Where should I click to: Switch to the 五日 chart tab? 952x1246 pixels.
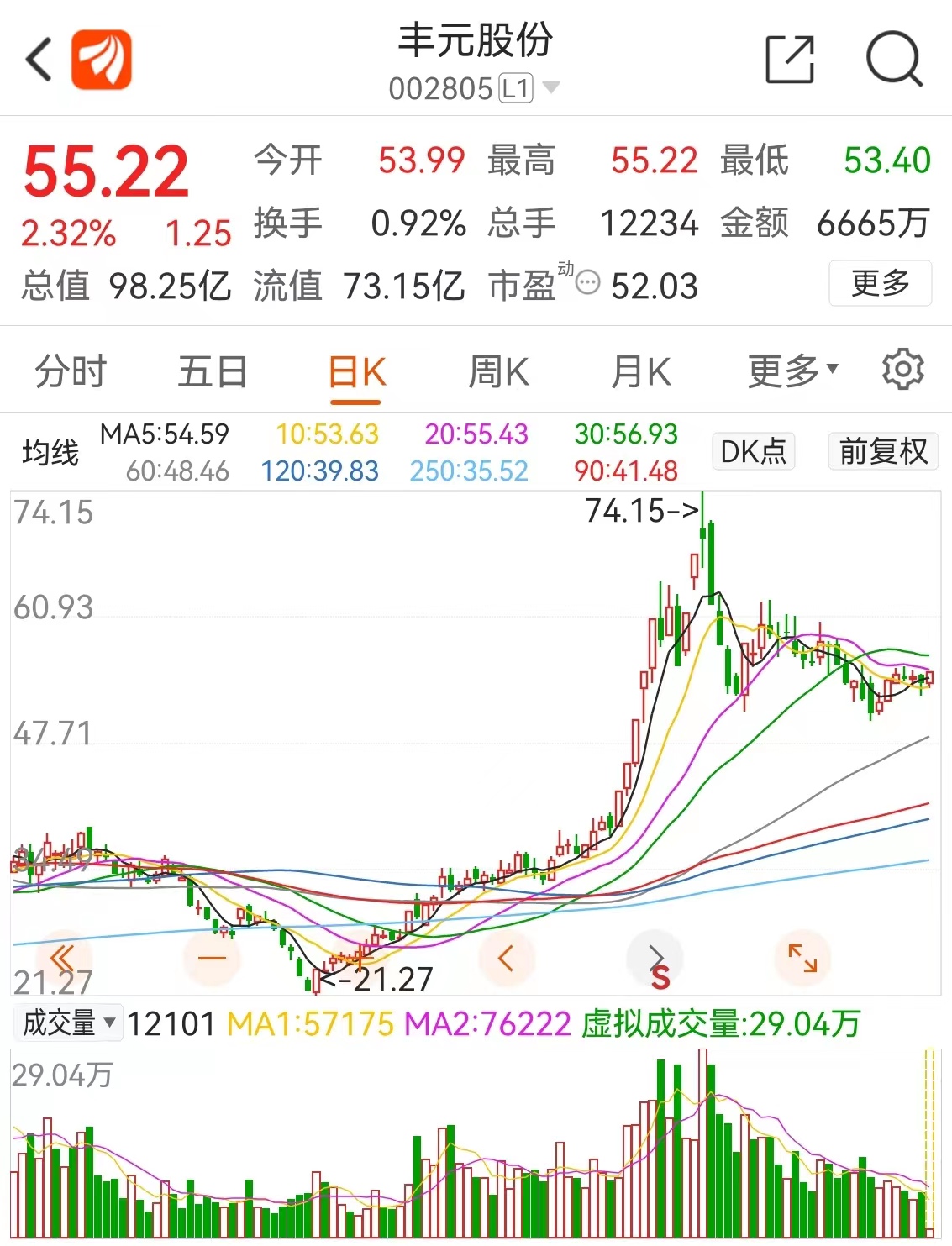213,371
